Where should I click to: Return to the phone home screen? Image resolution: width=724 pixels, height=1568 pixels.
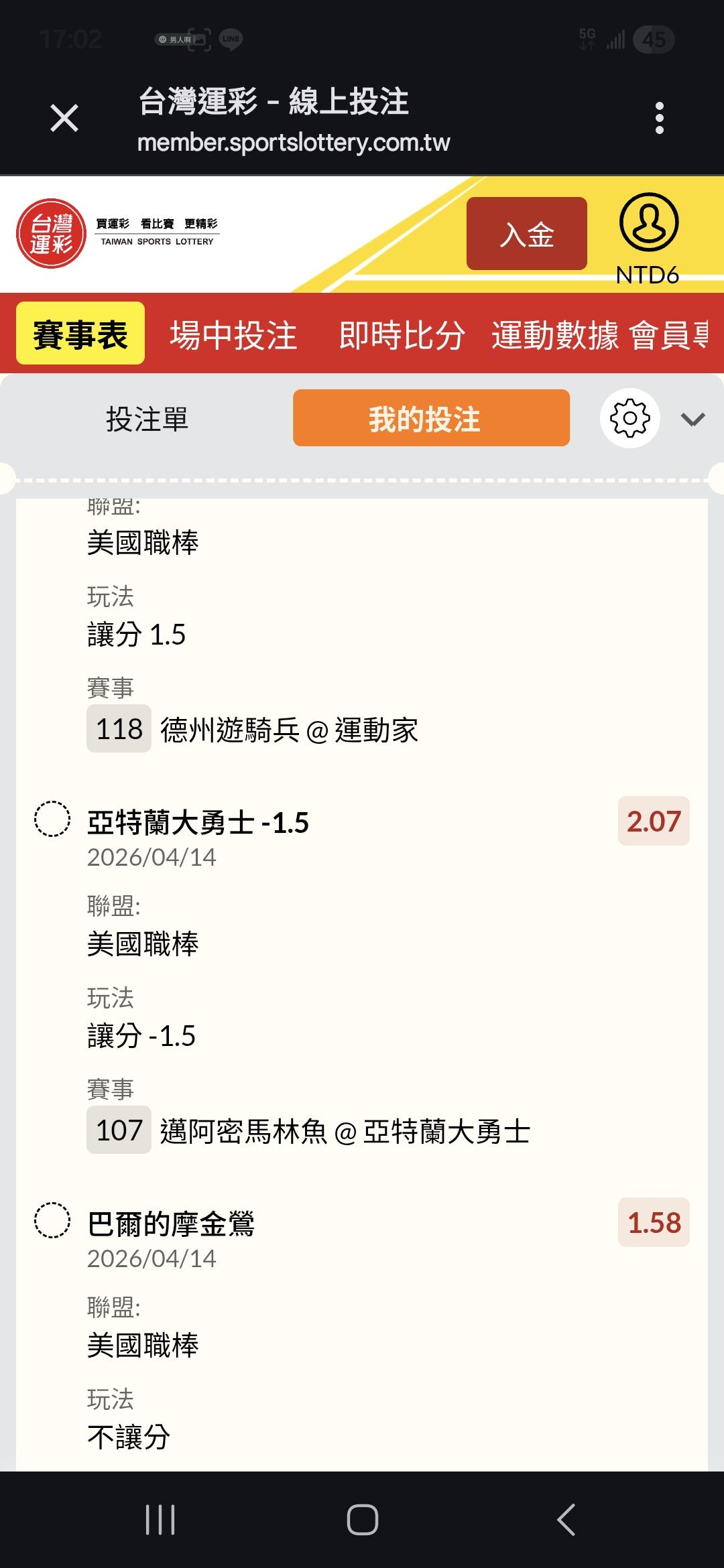pos(362,1520)
